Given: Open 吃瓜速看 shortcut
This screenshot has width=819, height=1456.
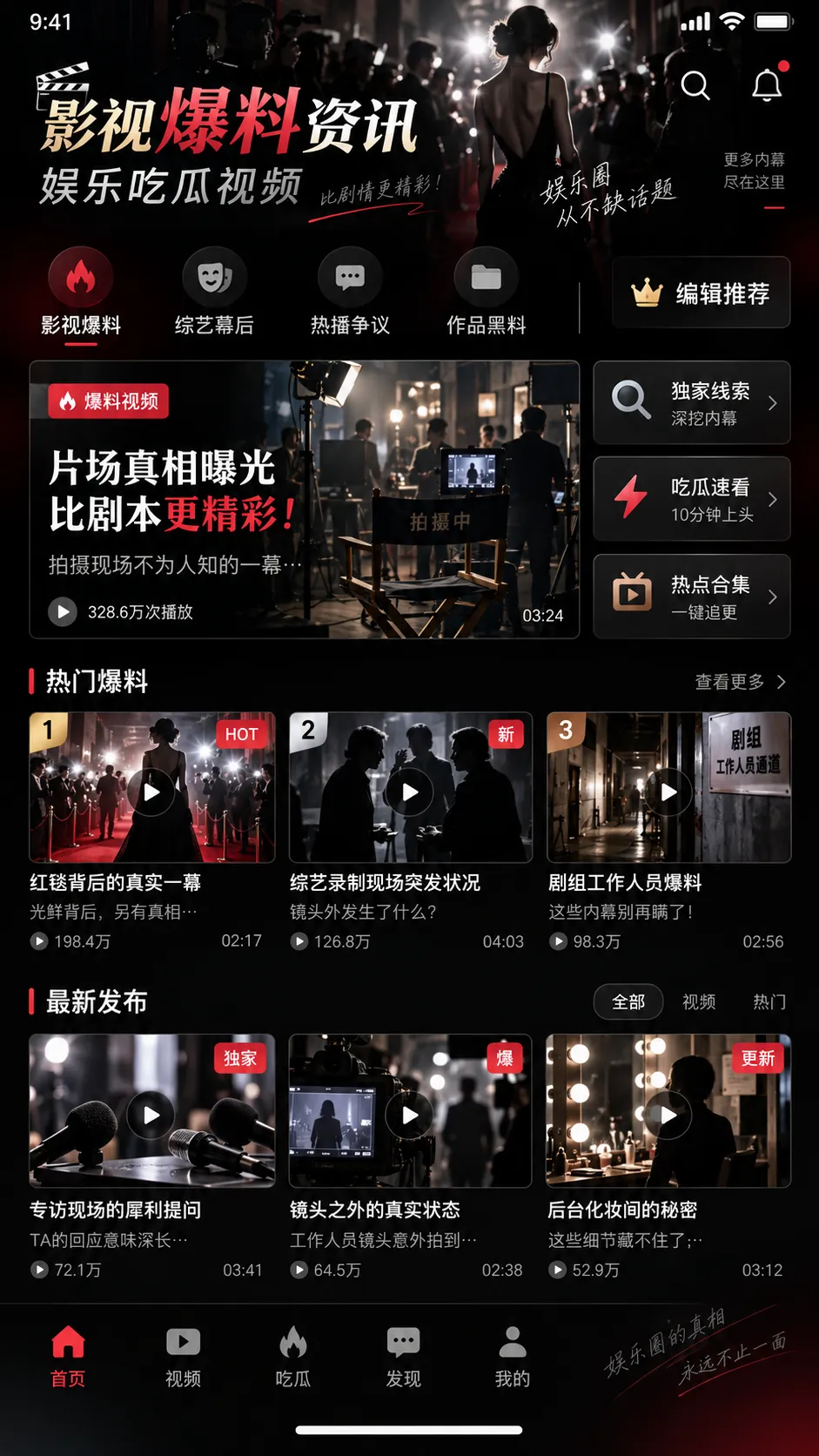Looking at the screenshot, I should pos(692,499).
